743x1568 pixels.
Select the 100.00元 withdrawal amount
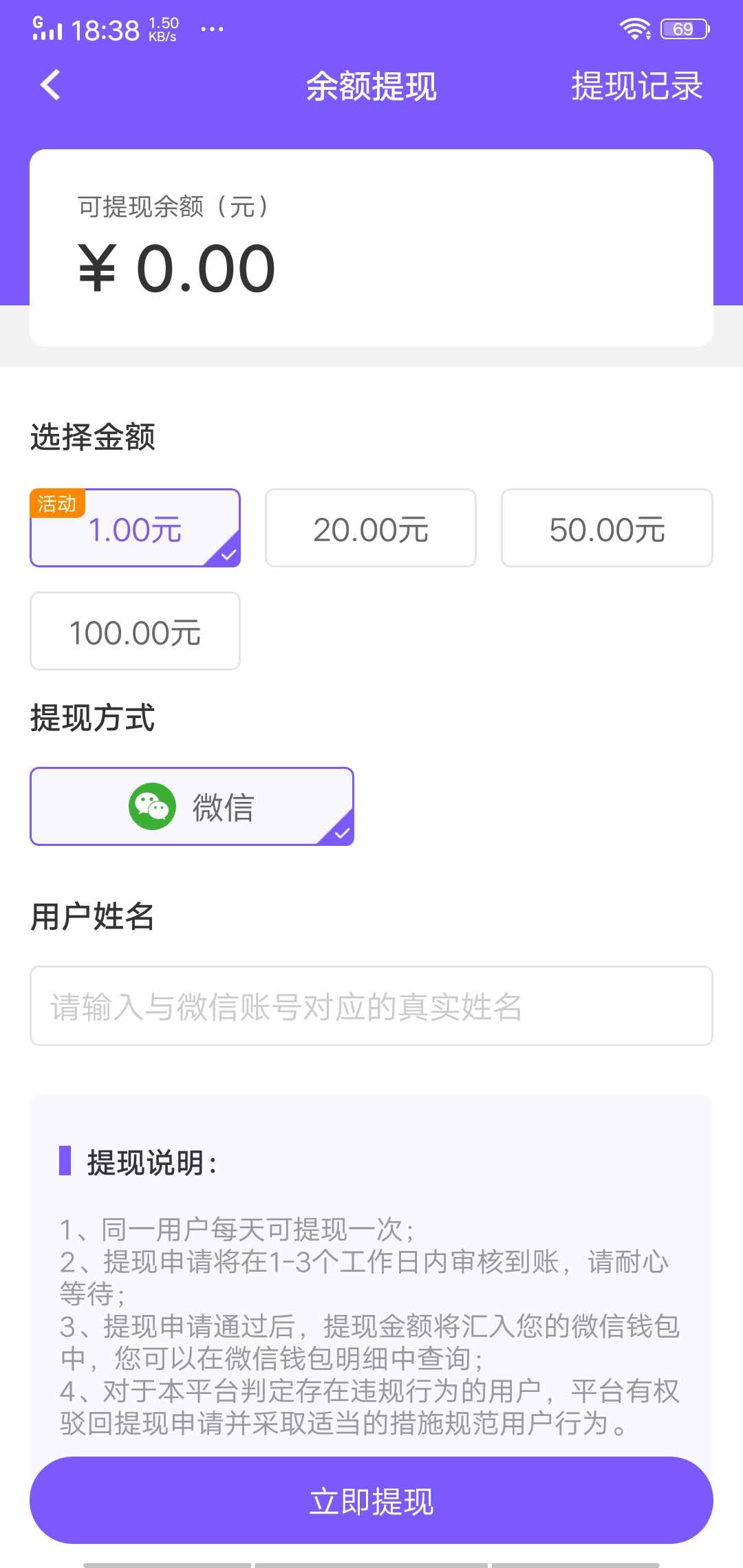(x=135, y=631)
